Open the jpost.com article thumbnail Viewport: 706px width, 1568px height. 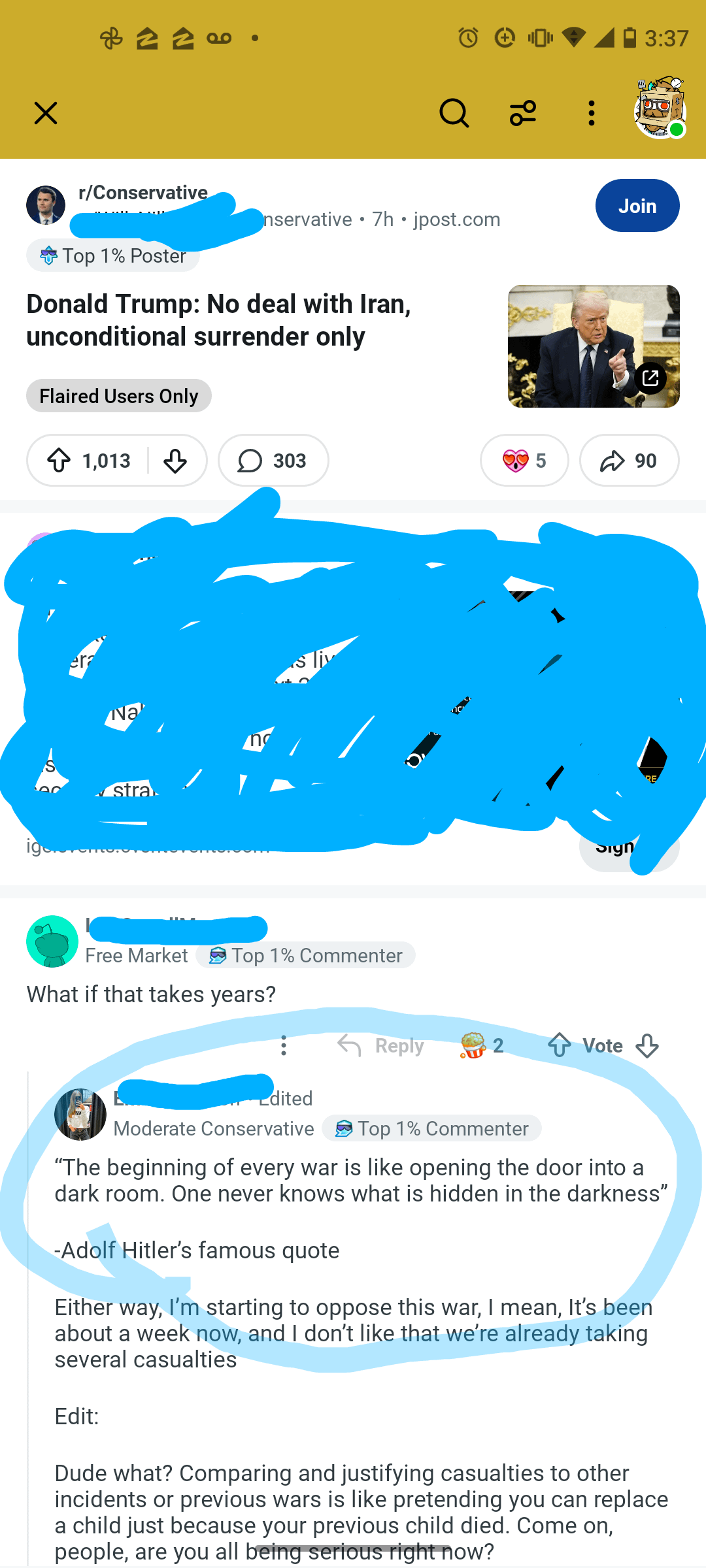coord(594,346)
